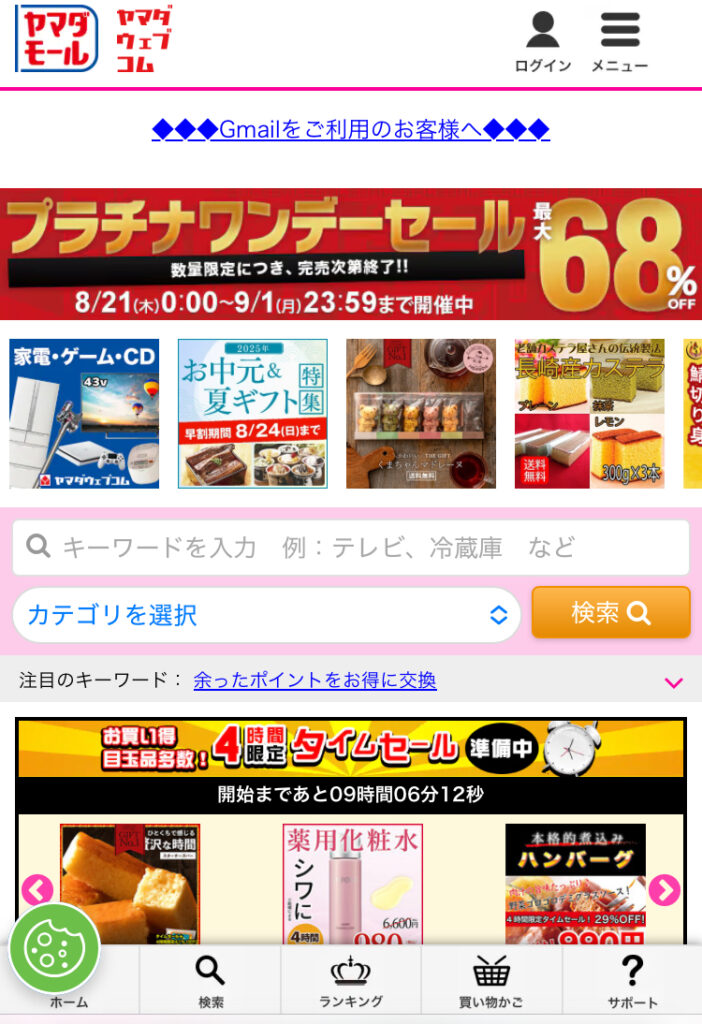Open the cookie settings icon
The image size is (702, 1024).
pyautogui.click(x=54, y=948)
